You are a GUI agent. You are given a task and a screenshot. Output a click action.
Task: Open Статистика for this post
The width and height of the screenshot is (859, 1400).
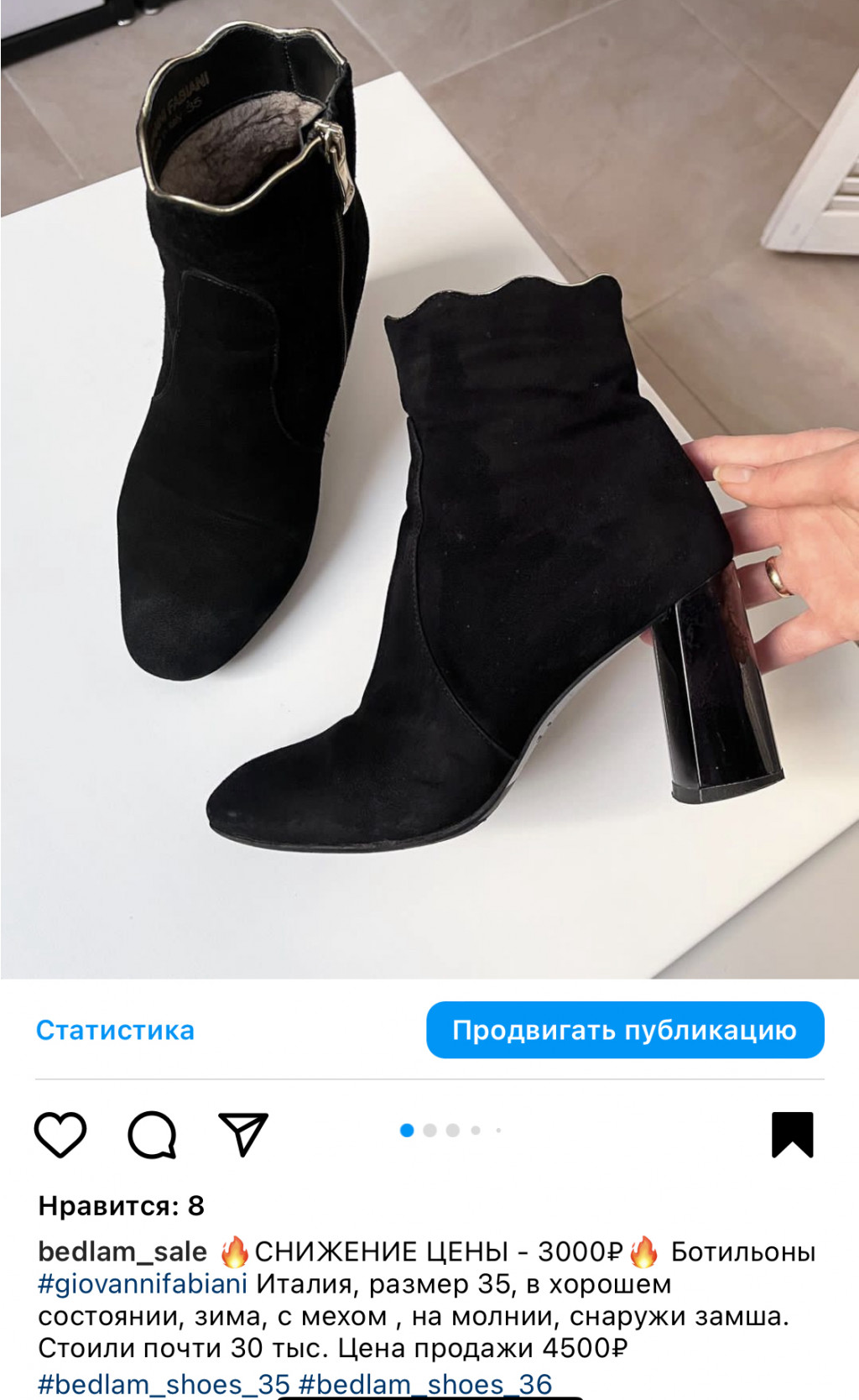click(115, 1030)
